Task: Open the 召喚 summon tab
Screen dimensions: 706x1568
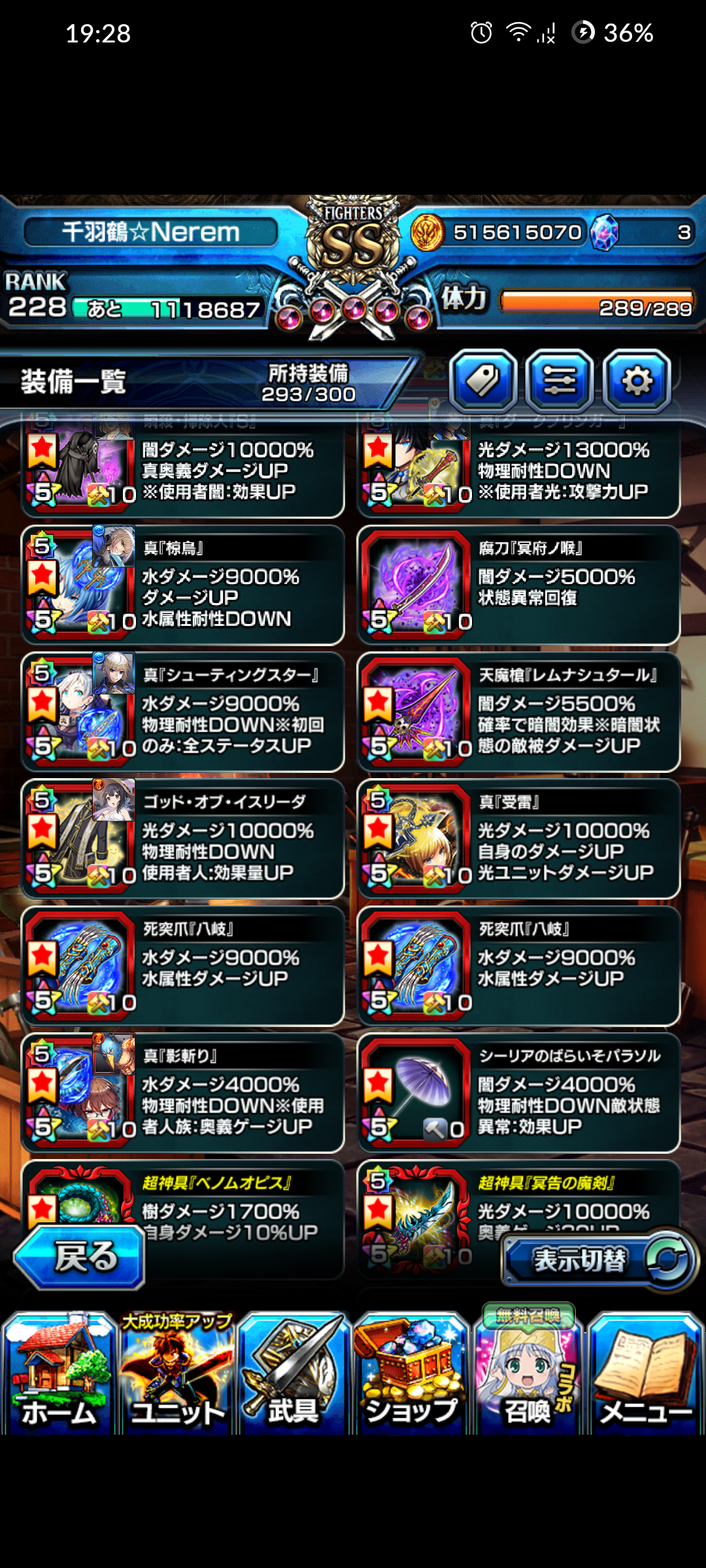Action: pyautogui.click(x=528, y=1373)
